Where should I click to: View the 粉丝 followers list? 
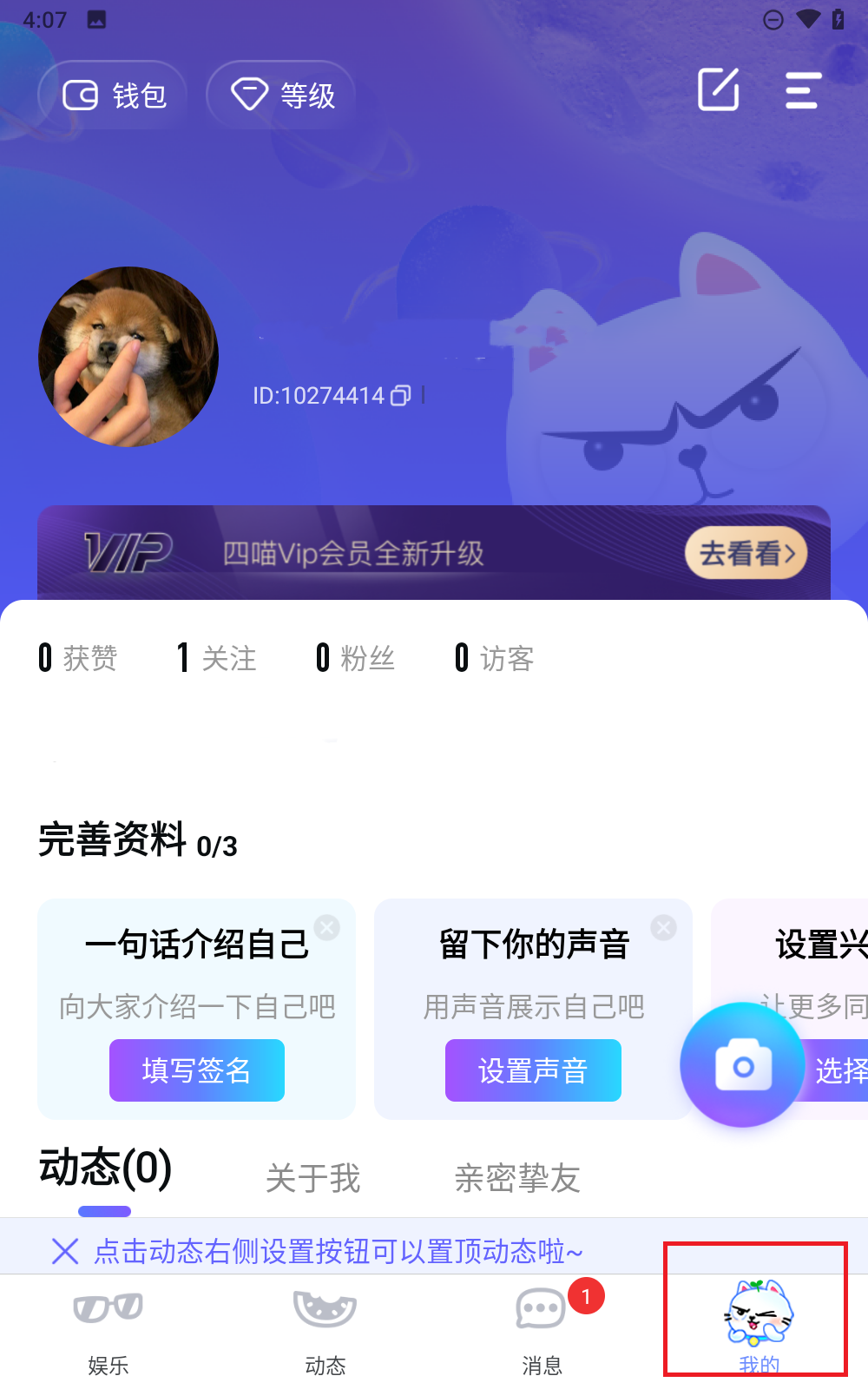pos(355,658)
